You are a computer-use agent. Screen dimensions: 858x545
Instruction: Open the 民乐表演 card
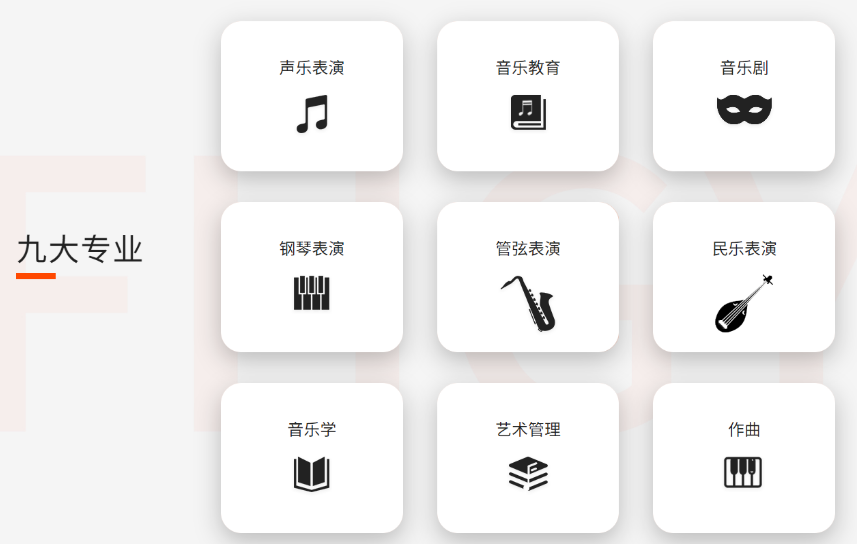coord(743,277)
